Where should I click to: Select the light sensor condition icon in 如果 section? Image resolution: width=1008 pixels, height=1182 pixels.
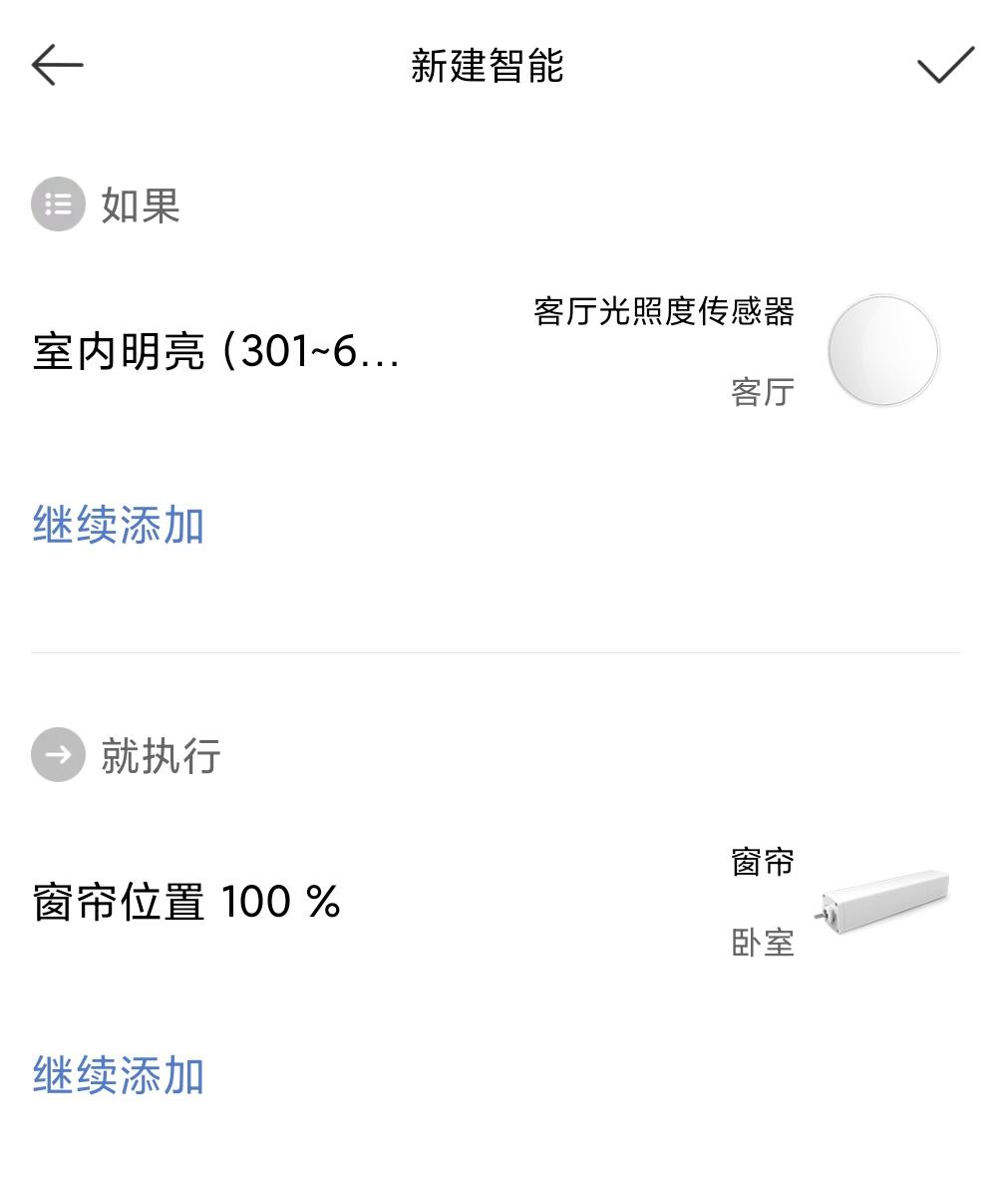(883, 351)
